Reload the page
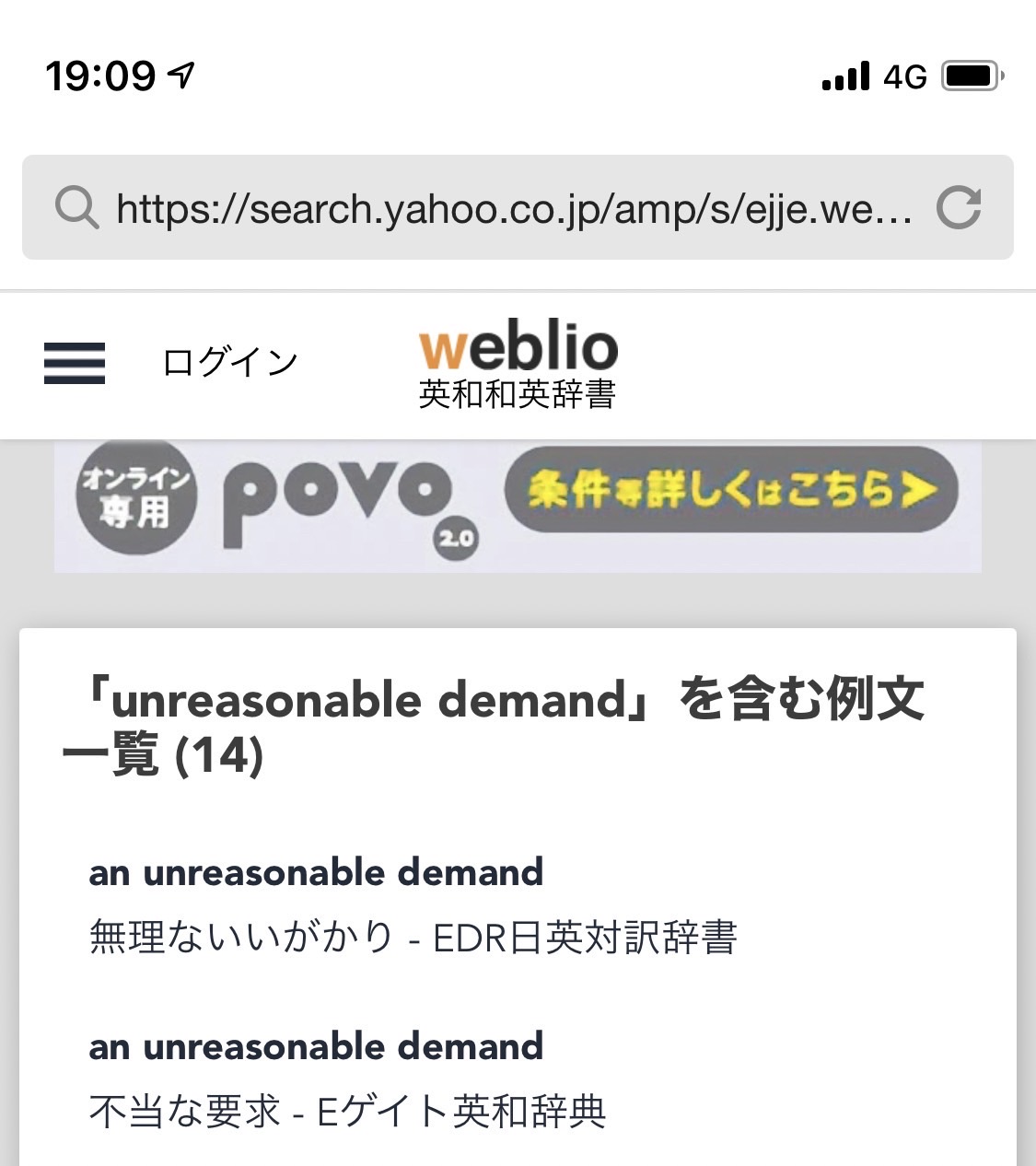Screen dimensions: 1036x1166 [959, 208]
